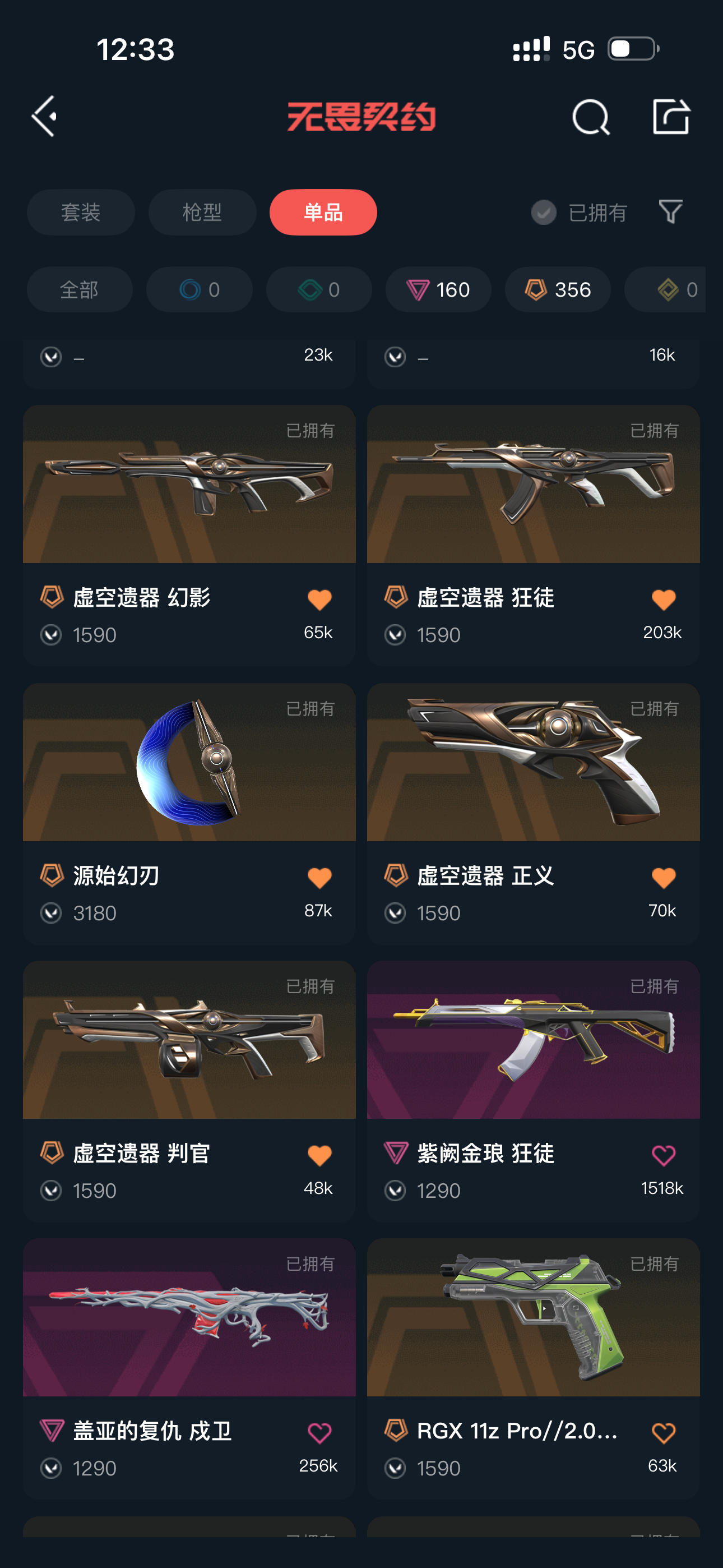The image size is (723, 1568).
Task: Go back using the top-left arrow
Action: 44,116
